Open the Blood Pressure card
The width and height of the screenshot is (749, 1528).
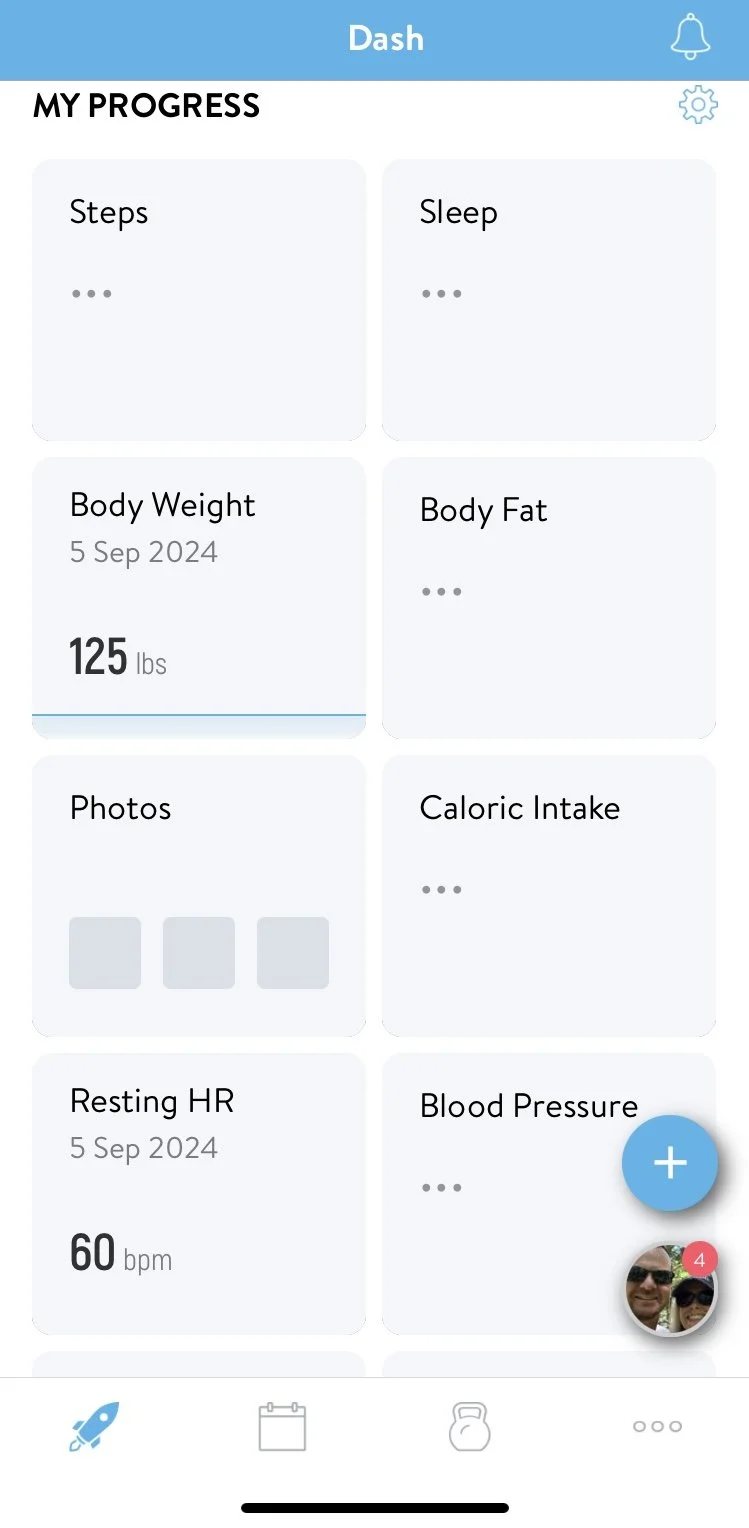520,1193
